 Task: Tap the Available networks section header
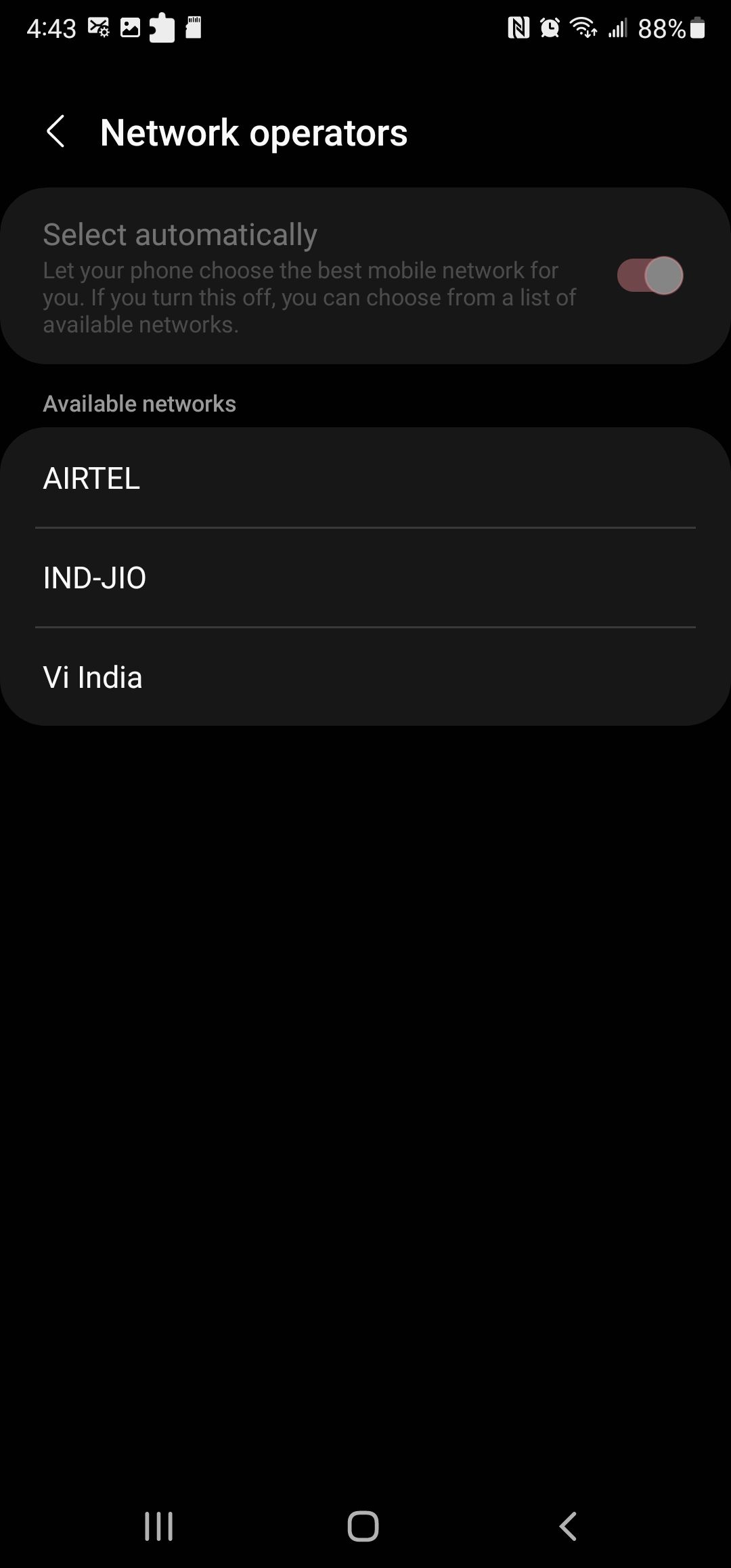[x=139, y=403]
